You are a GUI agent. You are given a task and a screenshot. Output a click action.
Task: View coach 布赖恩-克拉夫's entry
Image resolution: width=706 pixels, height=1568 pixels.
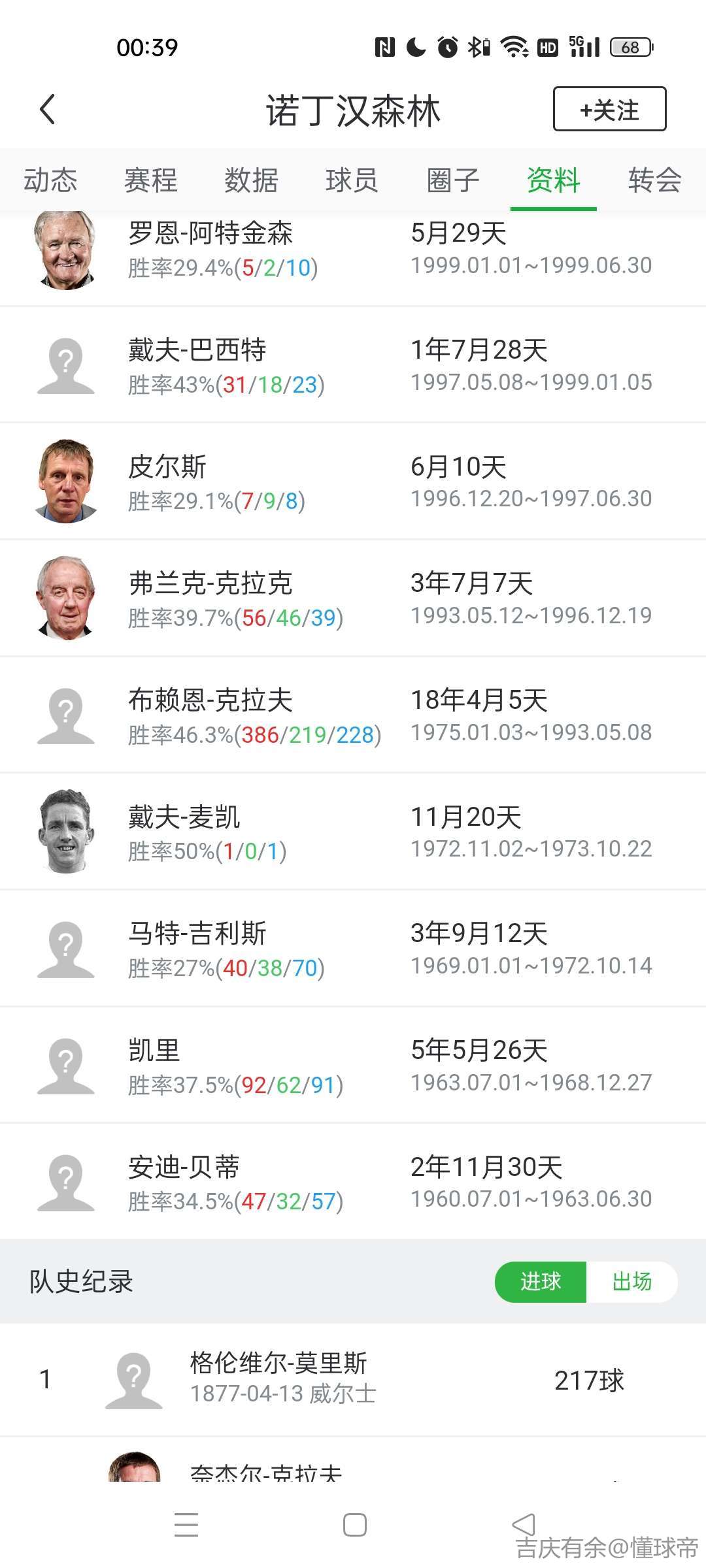click(x=353, y=716)
